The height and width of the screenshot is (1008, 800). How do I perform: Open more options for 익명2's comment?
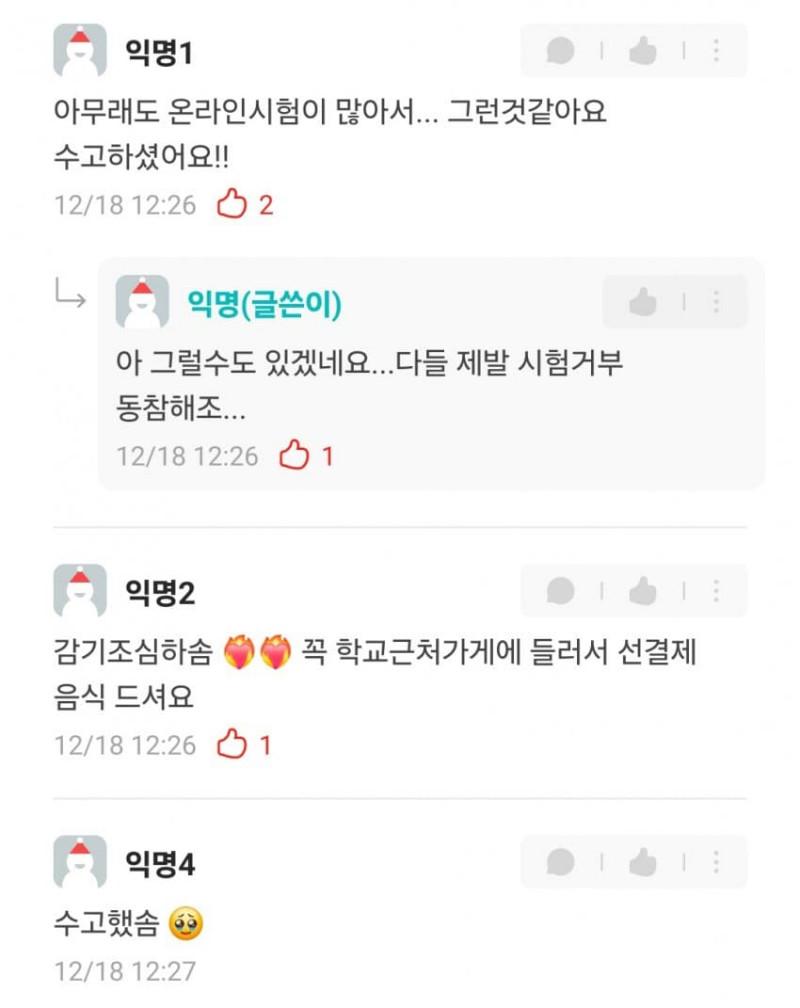[716, 591]
